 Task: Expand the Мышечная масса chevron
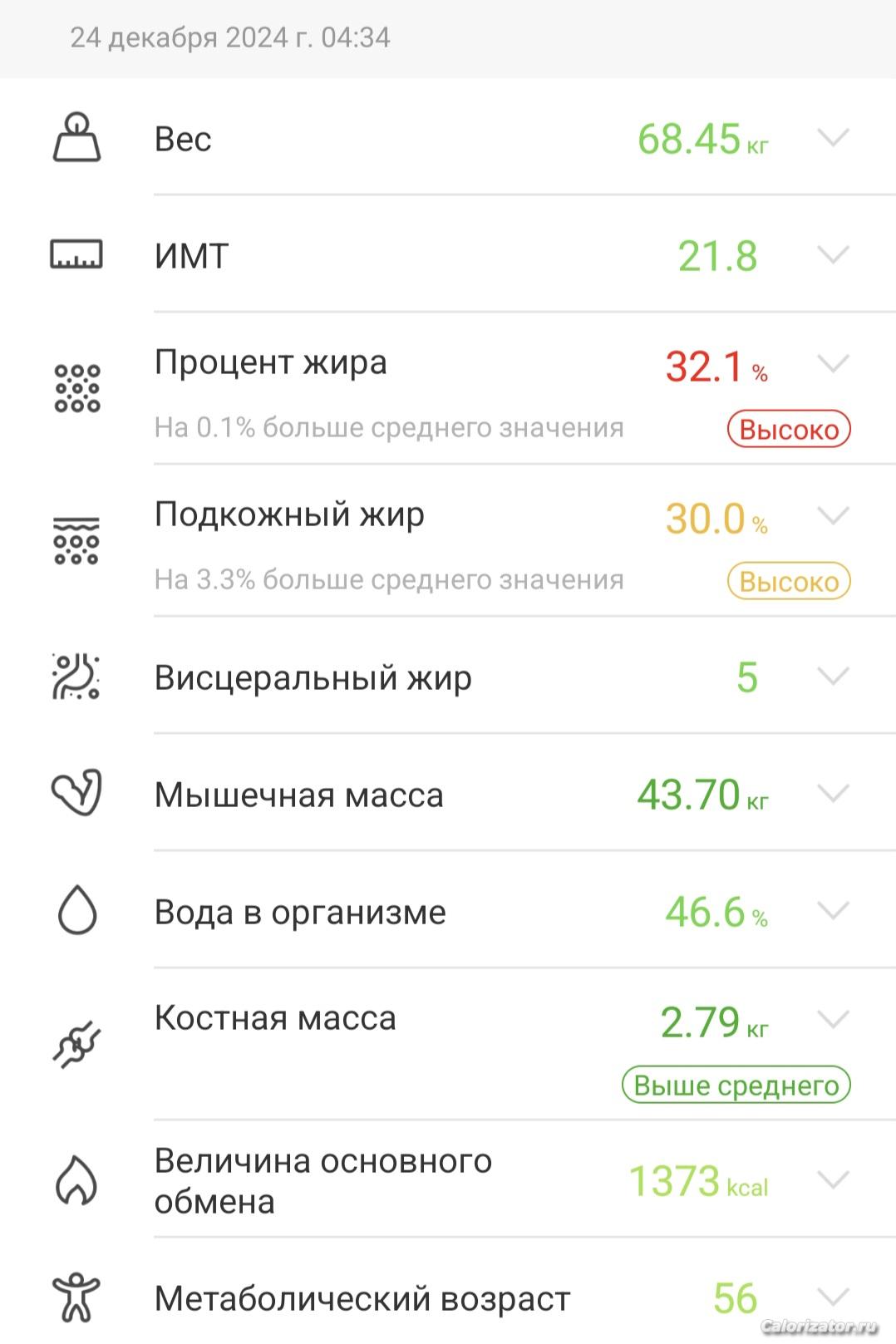pos(833,794)
